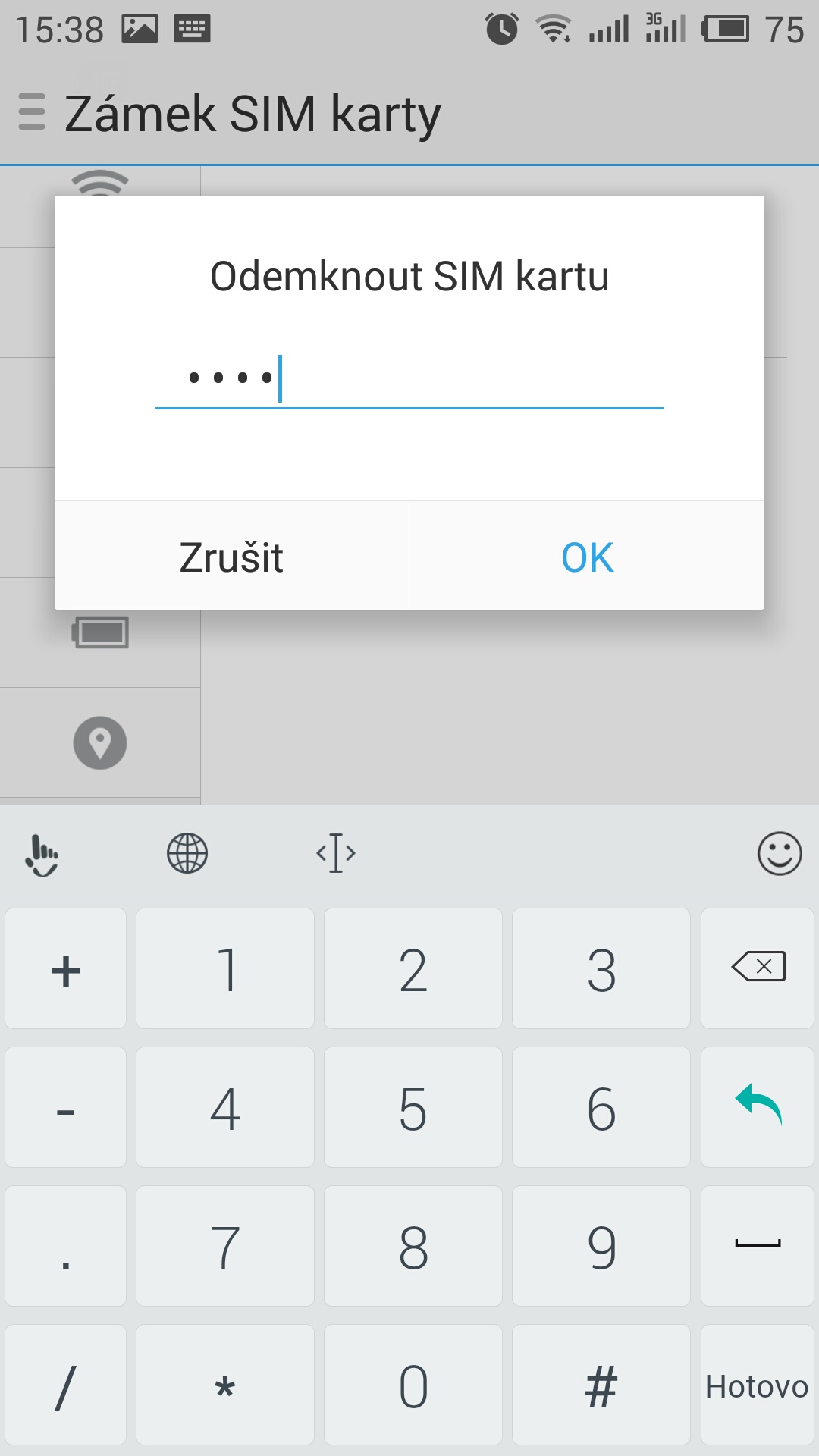Type digit 5 on the keypad
The height and width of the screenshot is (1456, 819).
413,1108
